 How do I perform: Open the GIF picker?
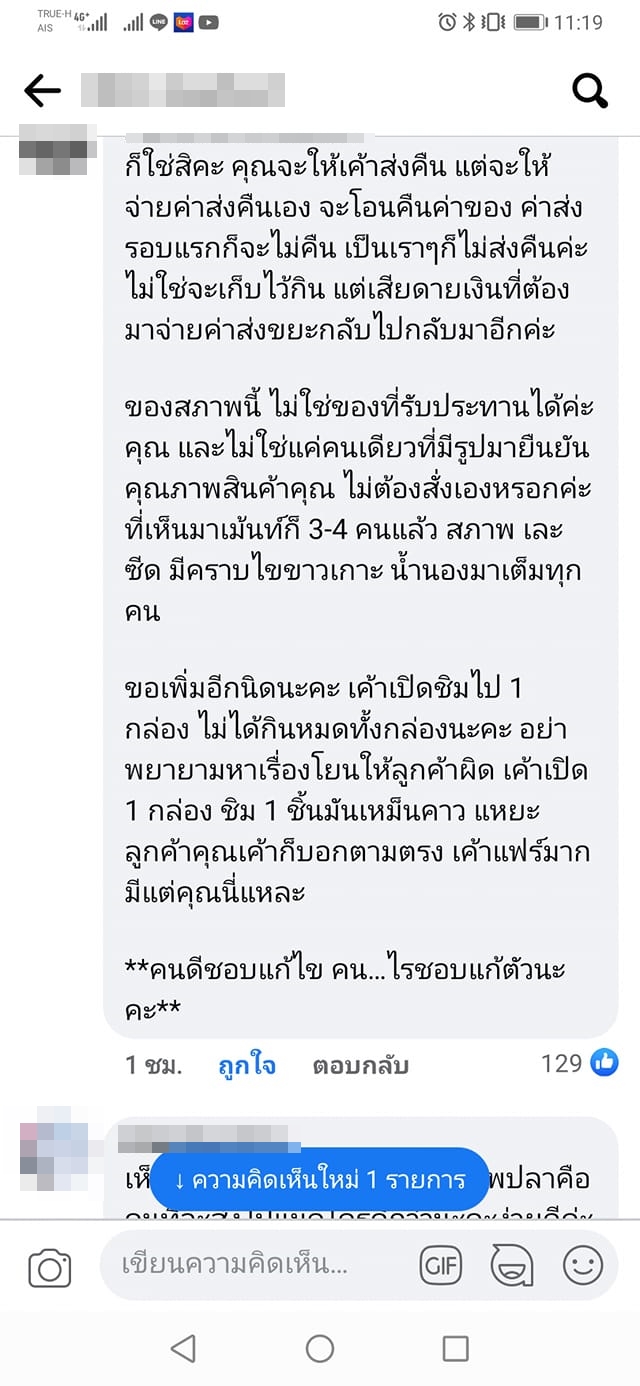point(440,1266)
